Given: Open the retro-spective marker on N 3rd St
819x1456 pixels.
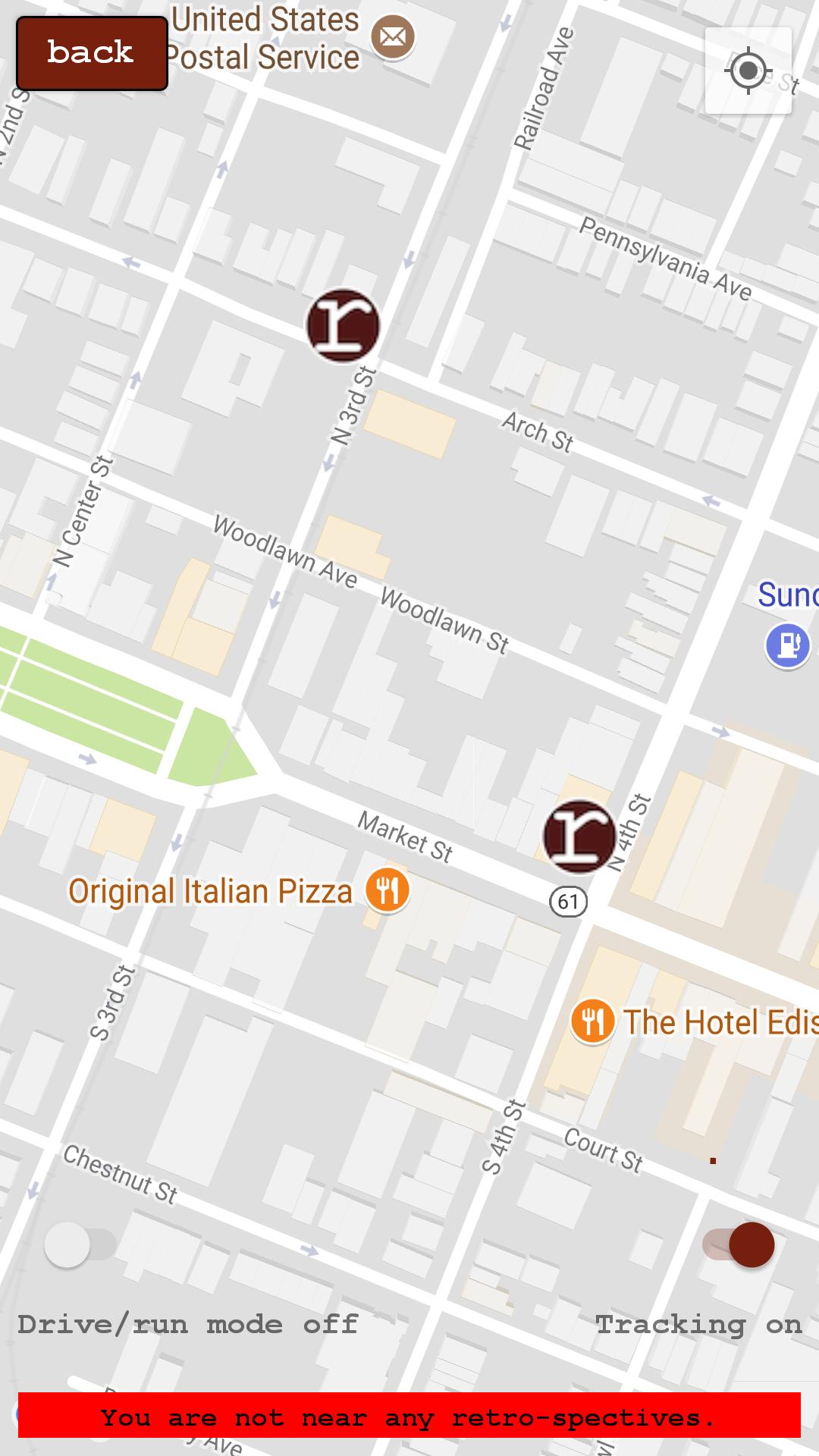Looking at the screenshot, I should (x=343, y=325).
